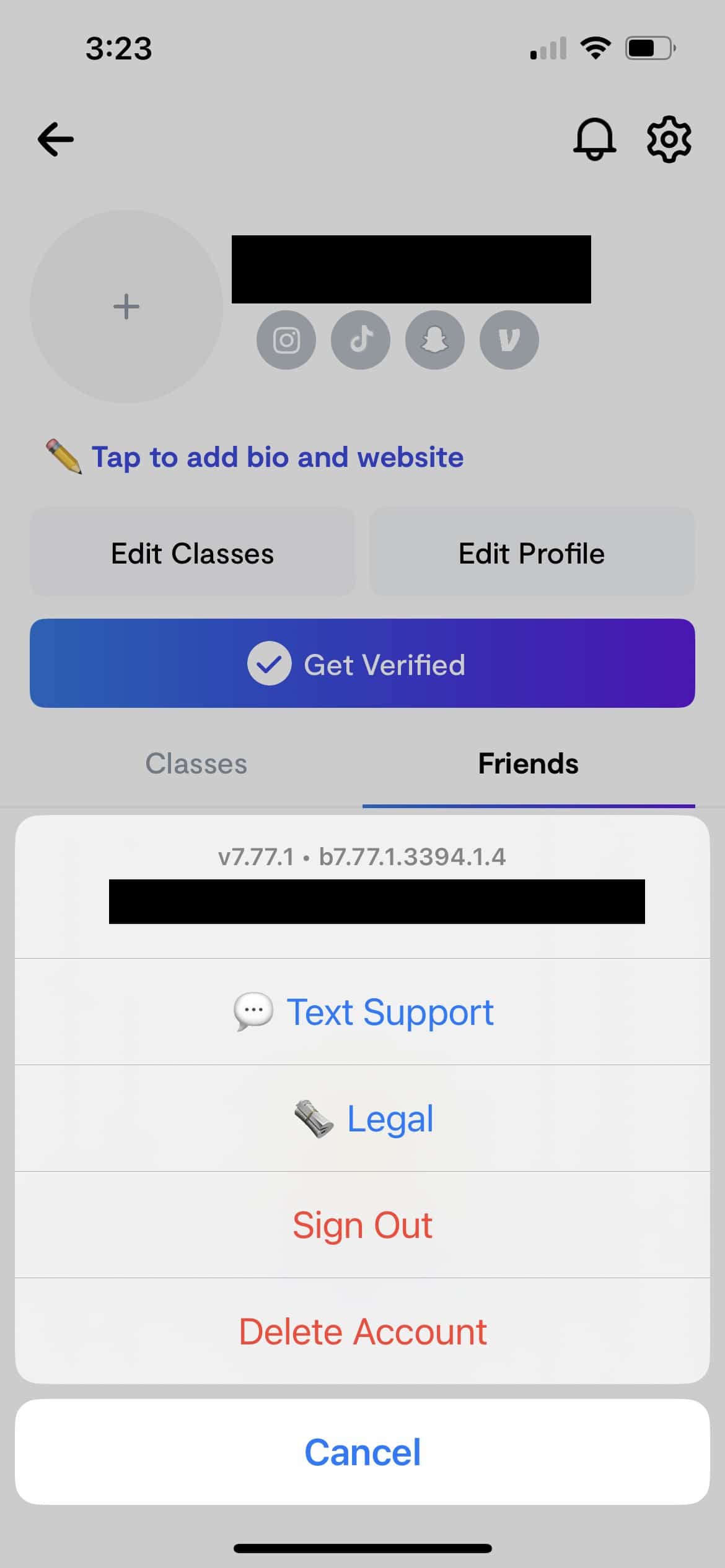Link Instagram account icon

pos(286,340)
